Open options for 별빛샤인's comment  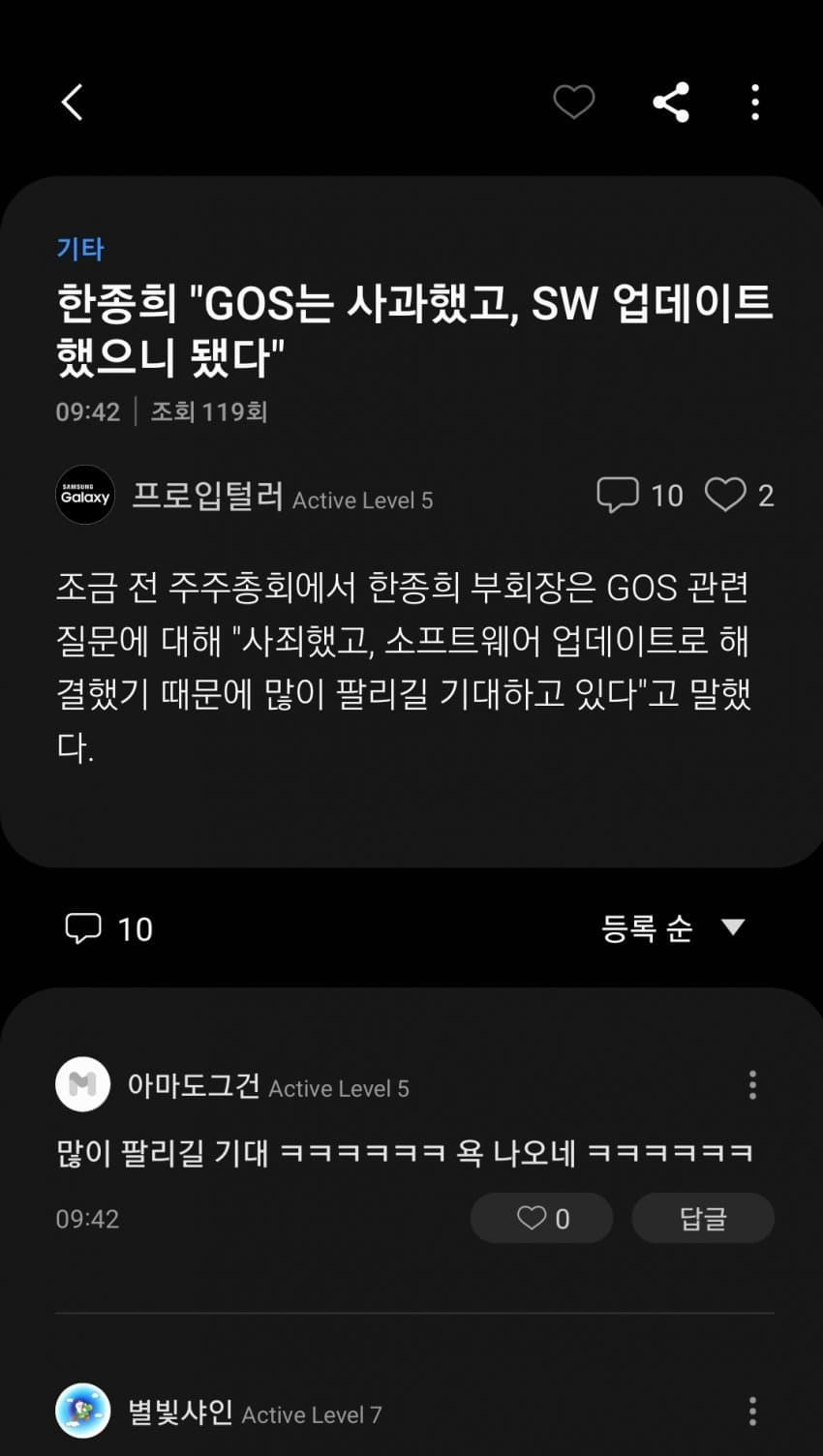tap(752, 1411)
